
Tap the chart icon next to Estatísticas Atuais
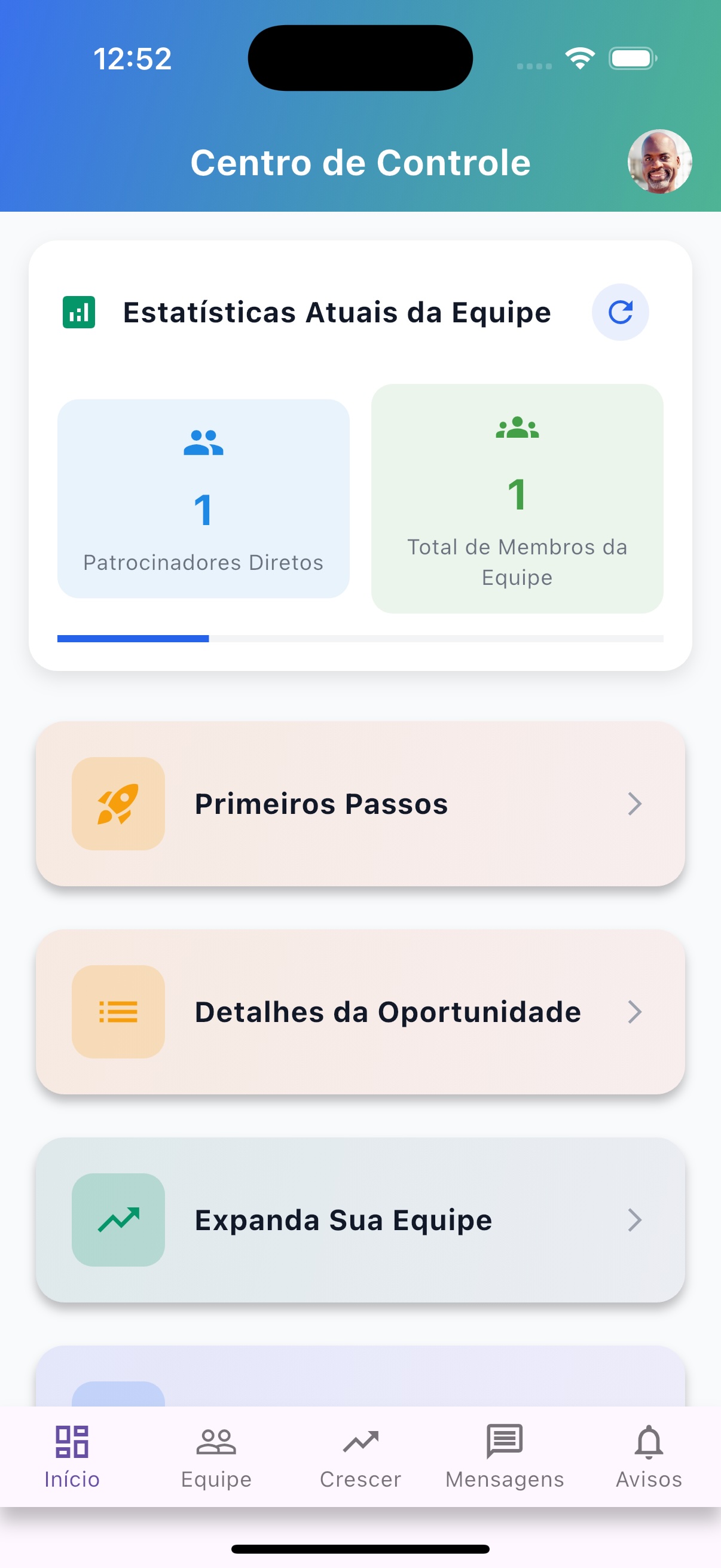78,312
